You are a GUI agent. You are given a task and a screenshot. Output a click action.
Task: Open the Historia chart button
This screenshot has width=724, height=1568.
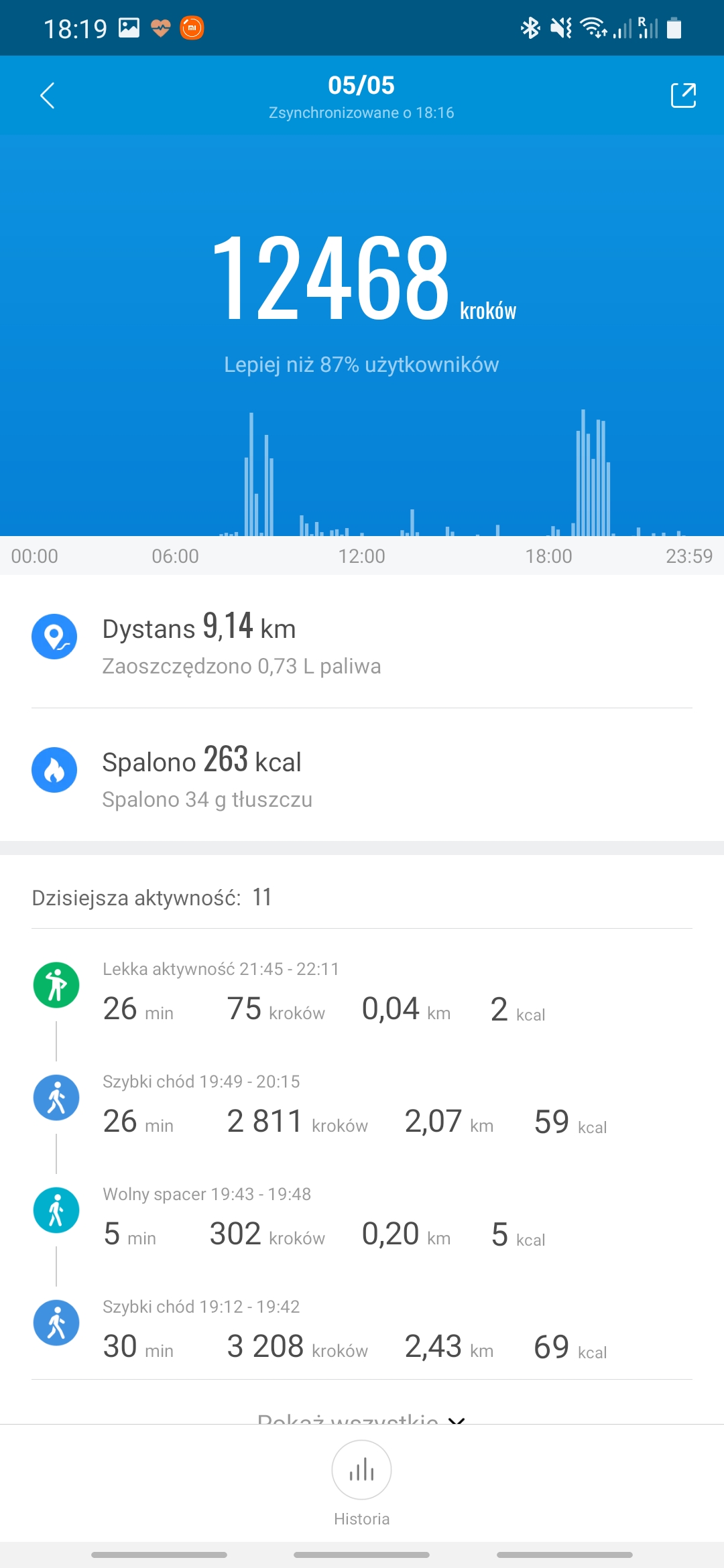pos(361,1471)
